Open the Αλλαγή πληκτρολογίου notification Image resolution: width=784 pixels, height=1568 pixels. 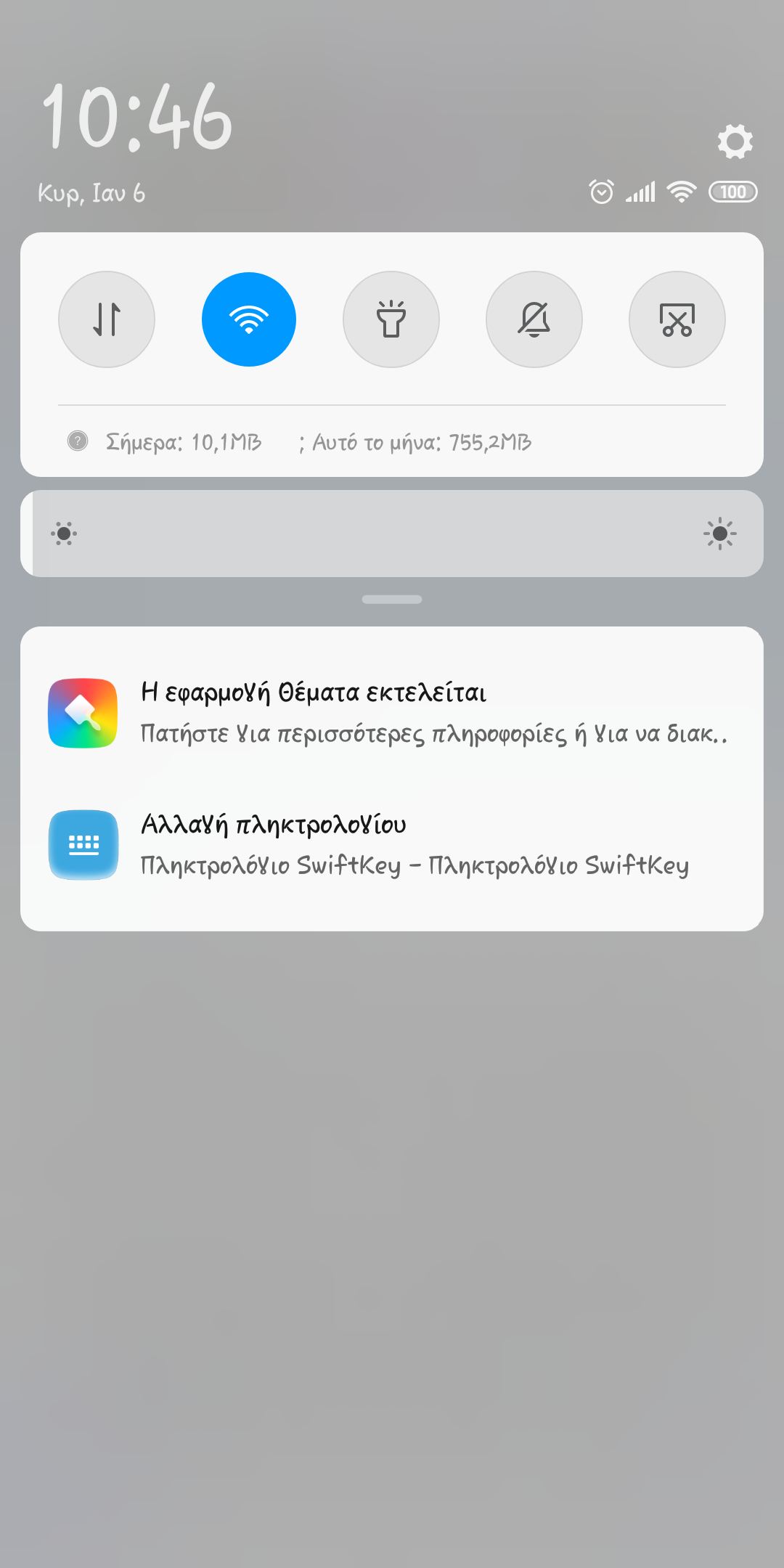tap(392, 845)
